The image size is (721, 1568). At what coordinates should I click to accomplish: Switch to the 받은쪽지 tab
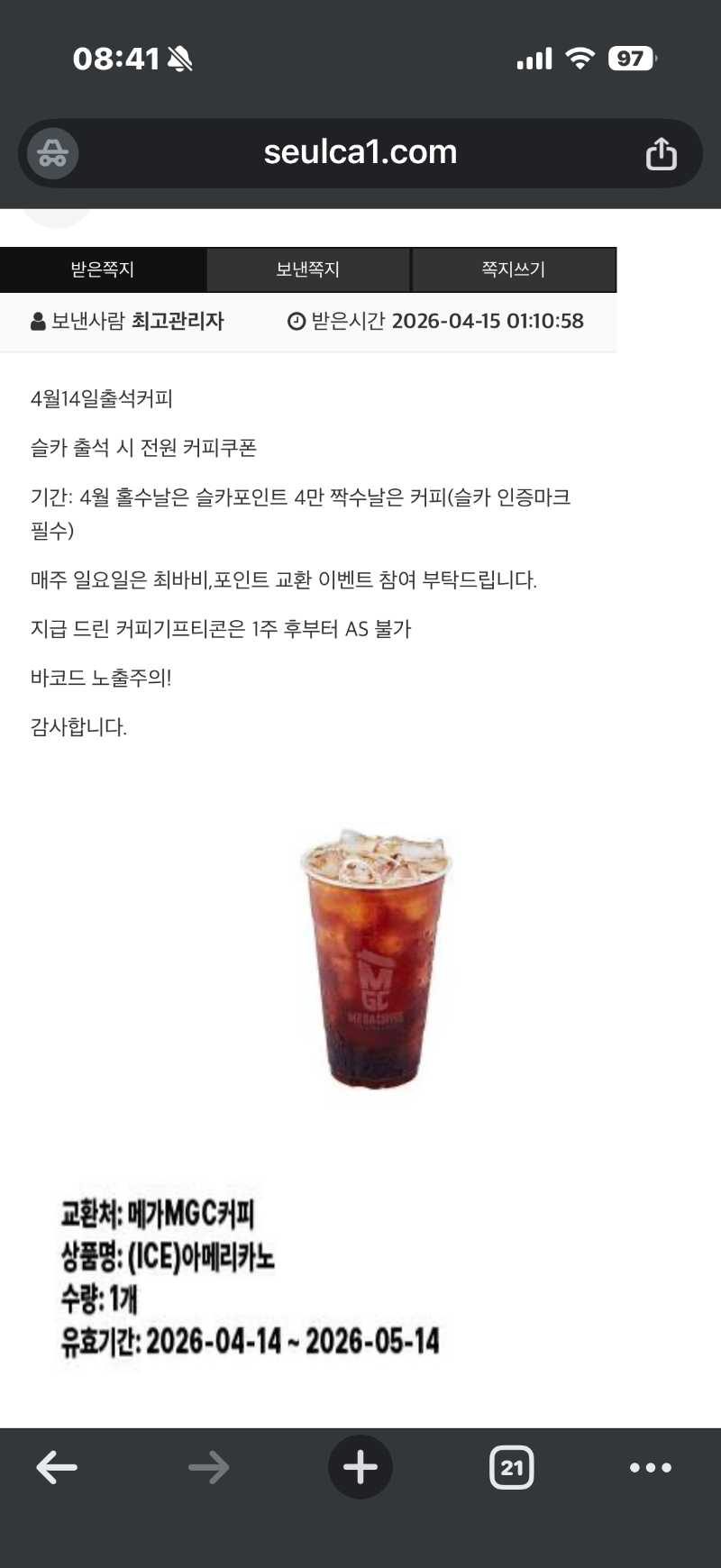[x=103, y=269]
